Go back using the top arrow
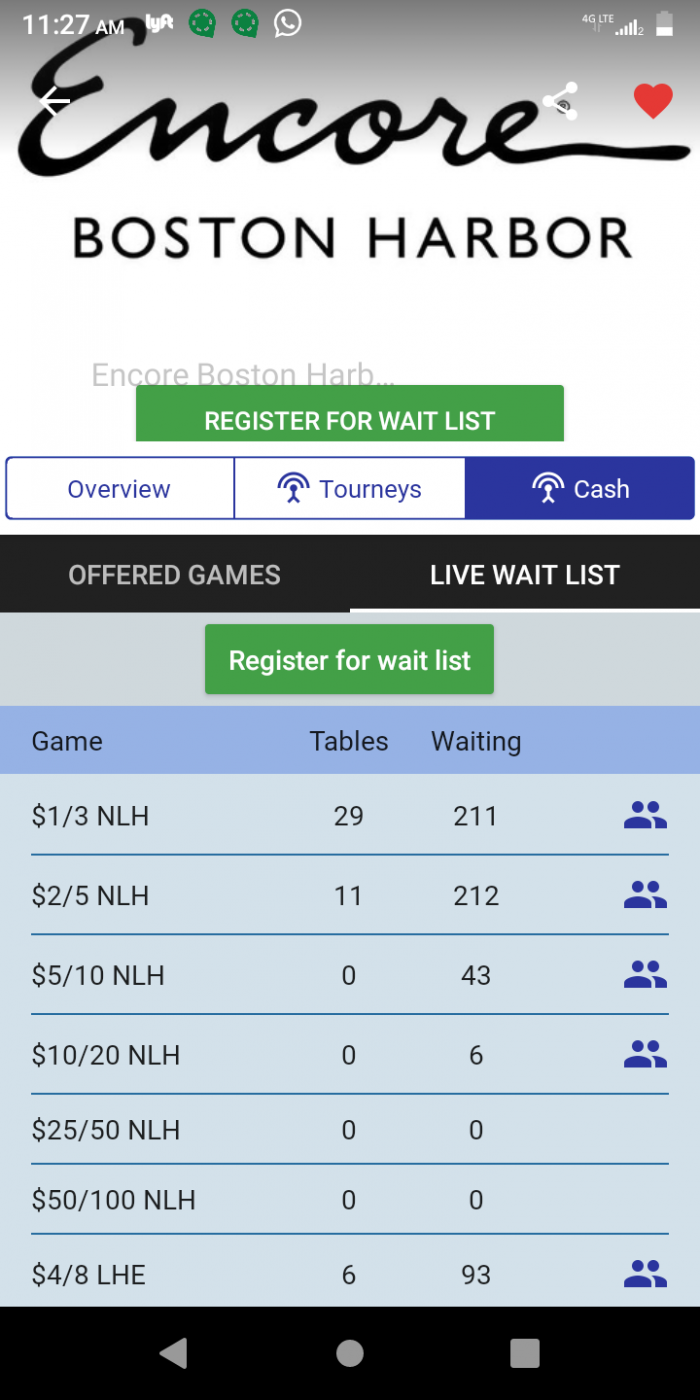Viewport: 700px width, 1400px height. coord(54,102)
